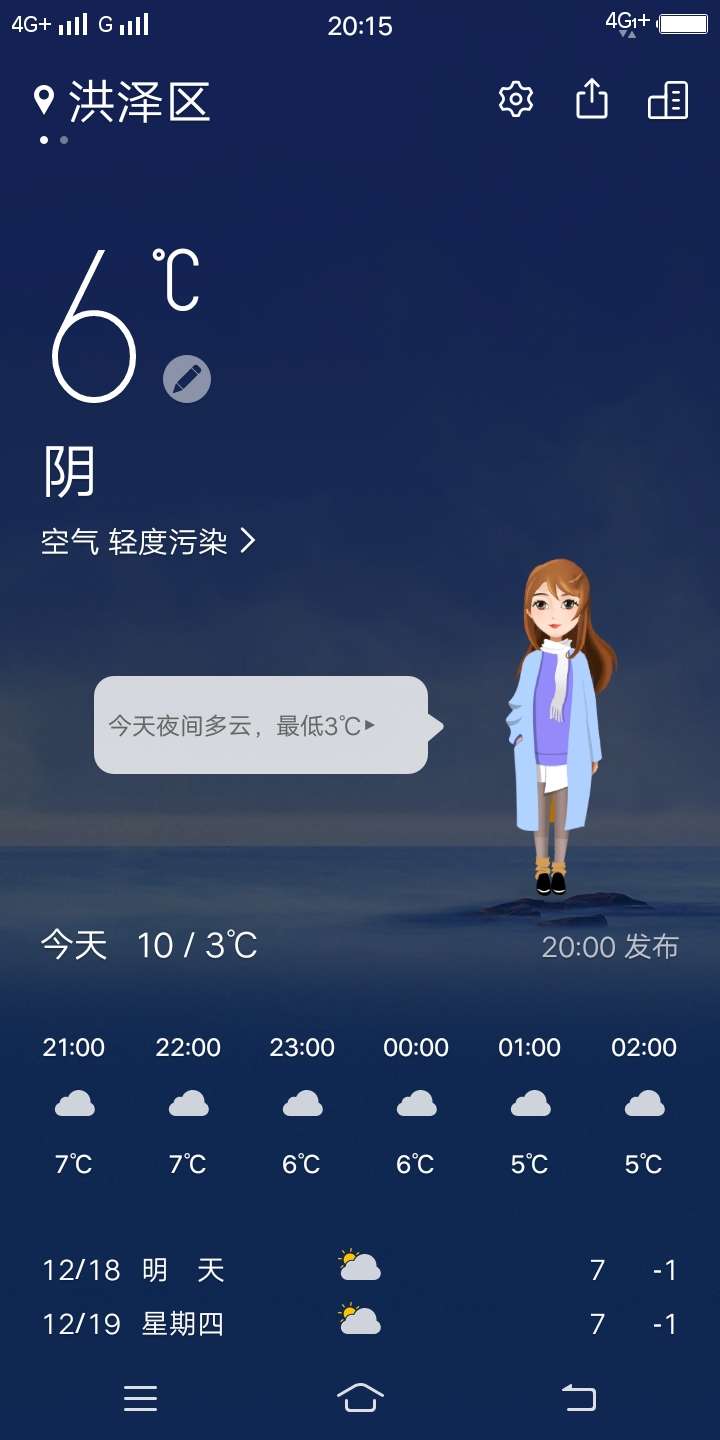720x1440 pixels.
Task: Tap the 洪泽区 location name
Action: (x=140, y=102)
